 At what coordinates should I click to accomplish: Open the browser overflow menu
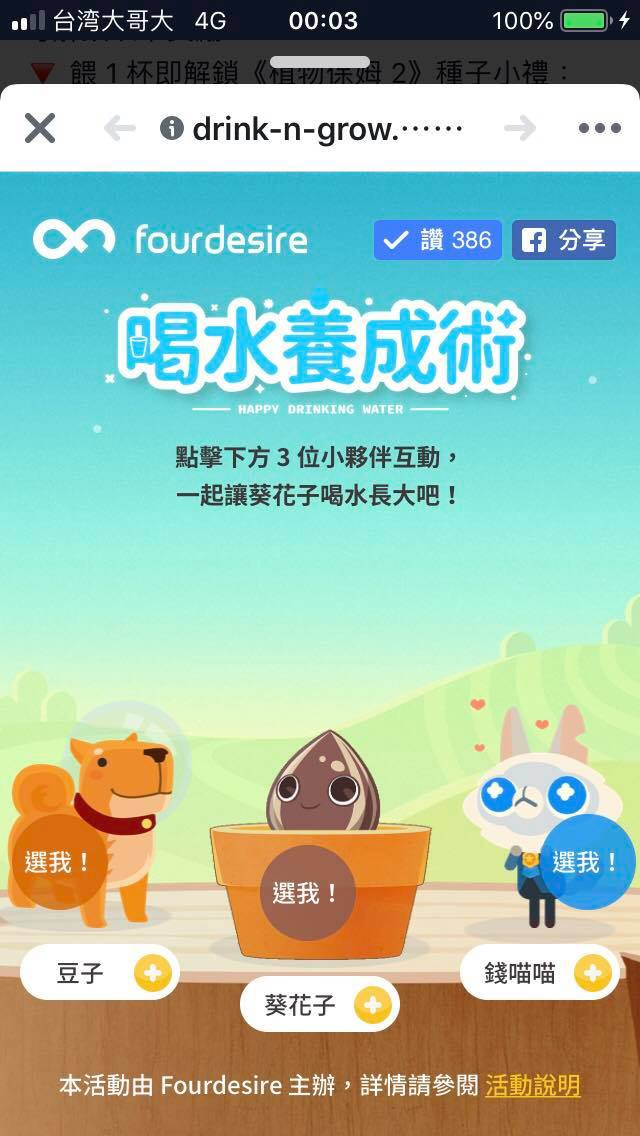coord(599,128)
